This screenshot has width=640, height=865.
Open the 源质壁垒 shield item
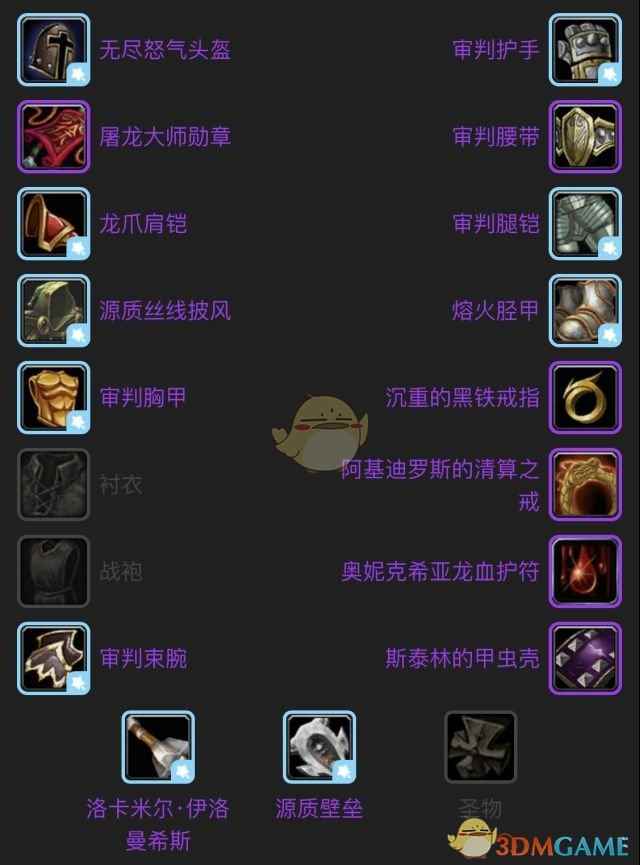[x=319, y=747]
